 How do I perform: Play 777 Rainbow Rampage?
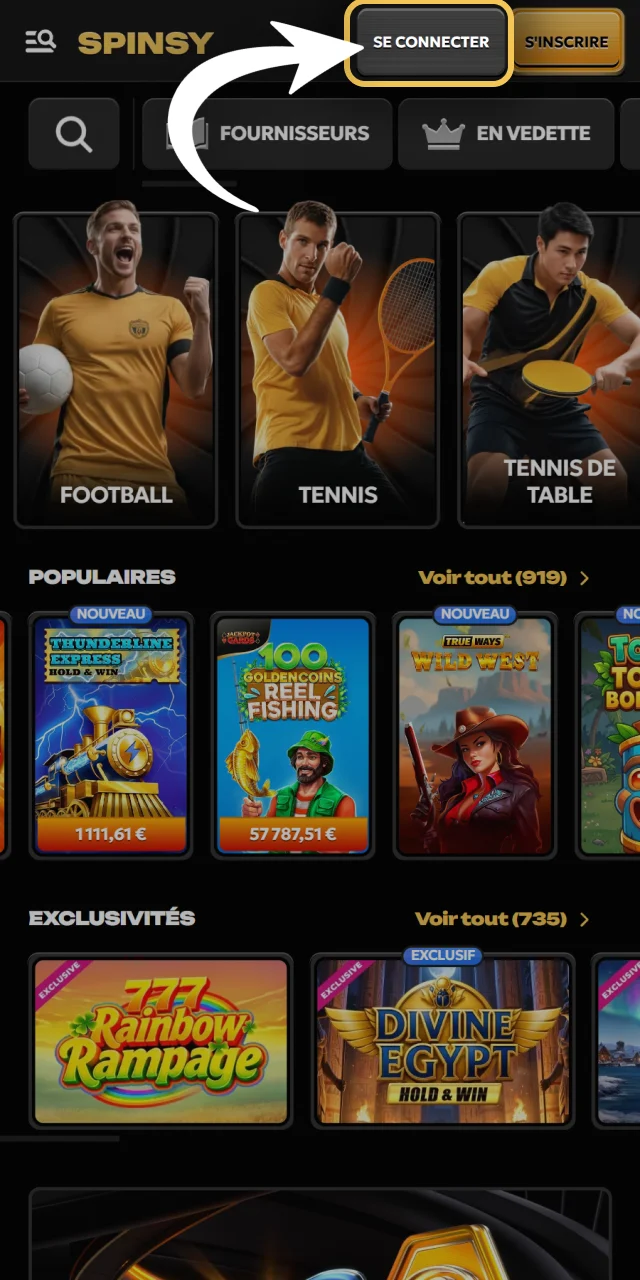(161, 1040)
